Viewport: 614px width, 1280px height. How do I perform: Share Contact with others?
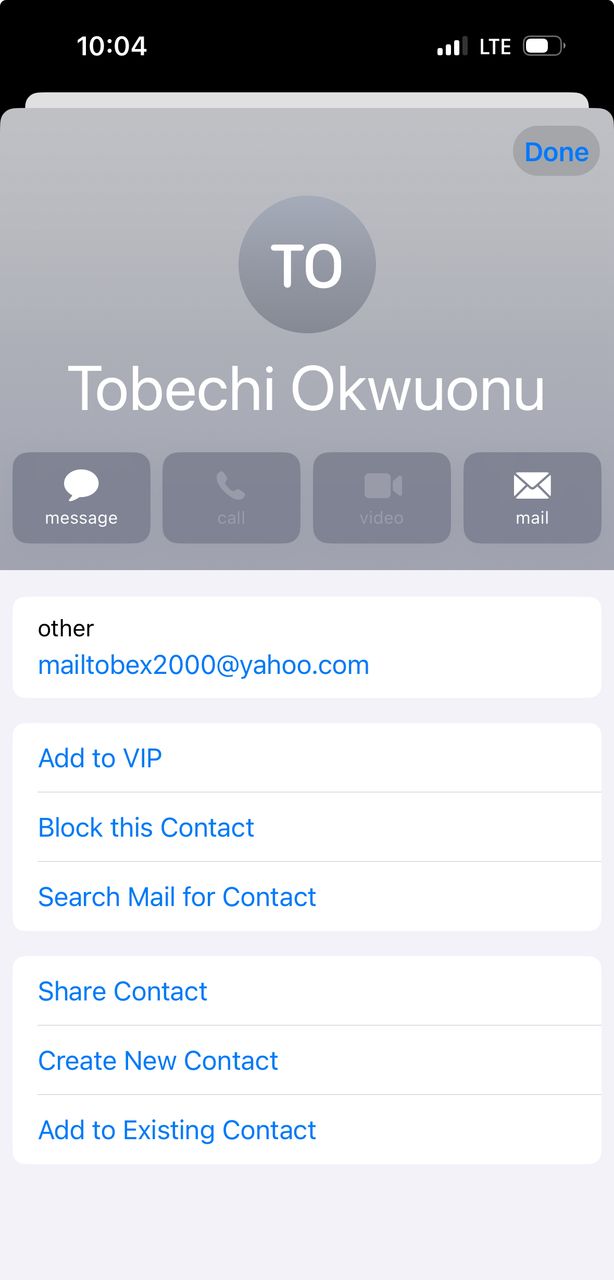click(123, 991)
